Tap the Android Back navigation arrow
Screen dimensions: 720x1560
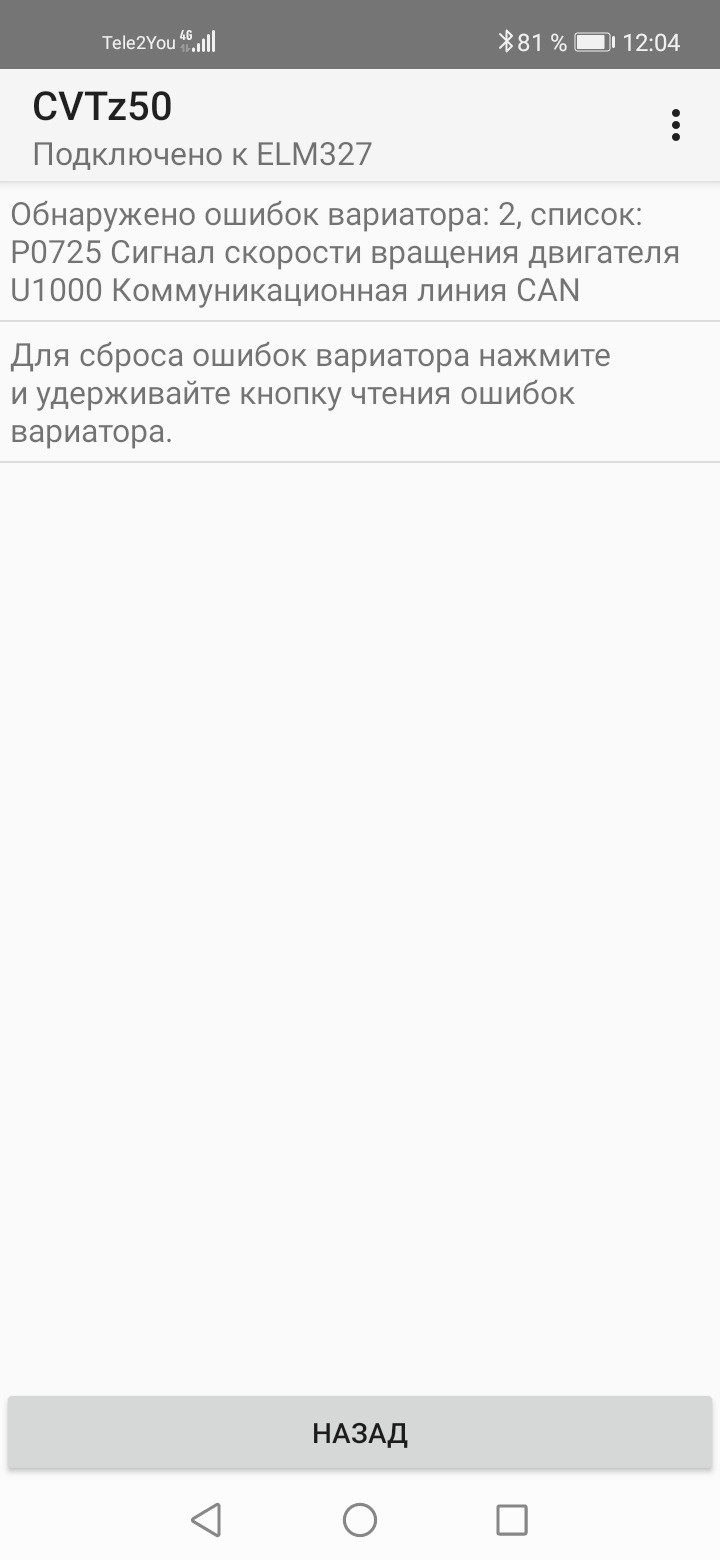tap(206, 1519)
